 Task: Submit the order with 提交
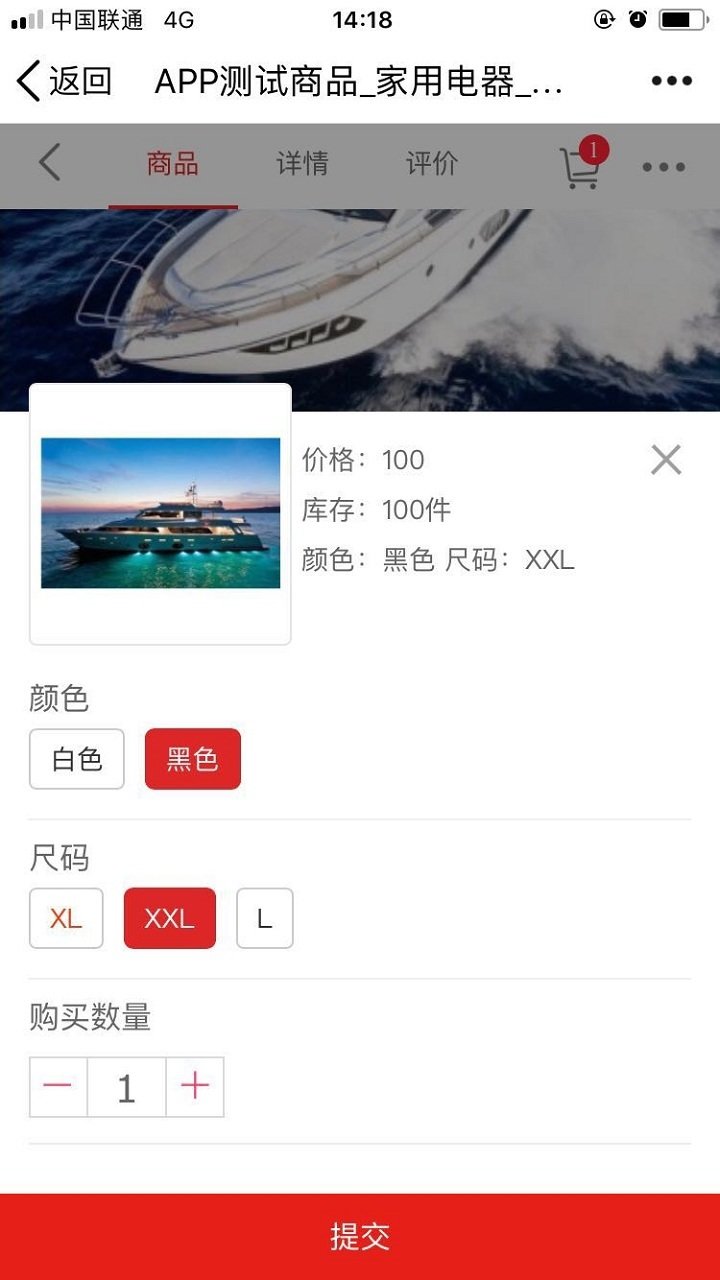click(x=360, y=1236)
